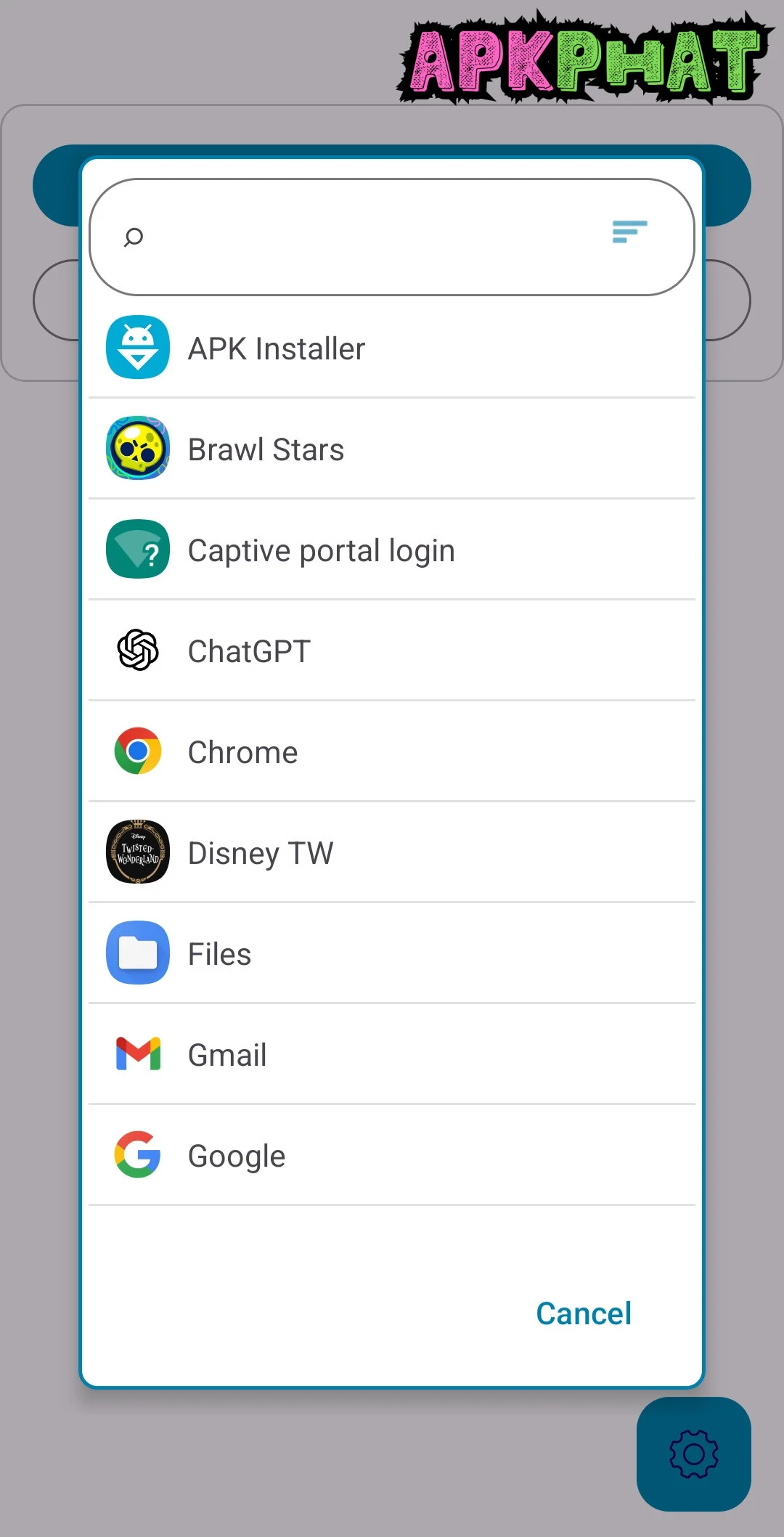Select the Google app
This screenshot has width=784, height=1537.
click(x=392, y=1156)
